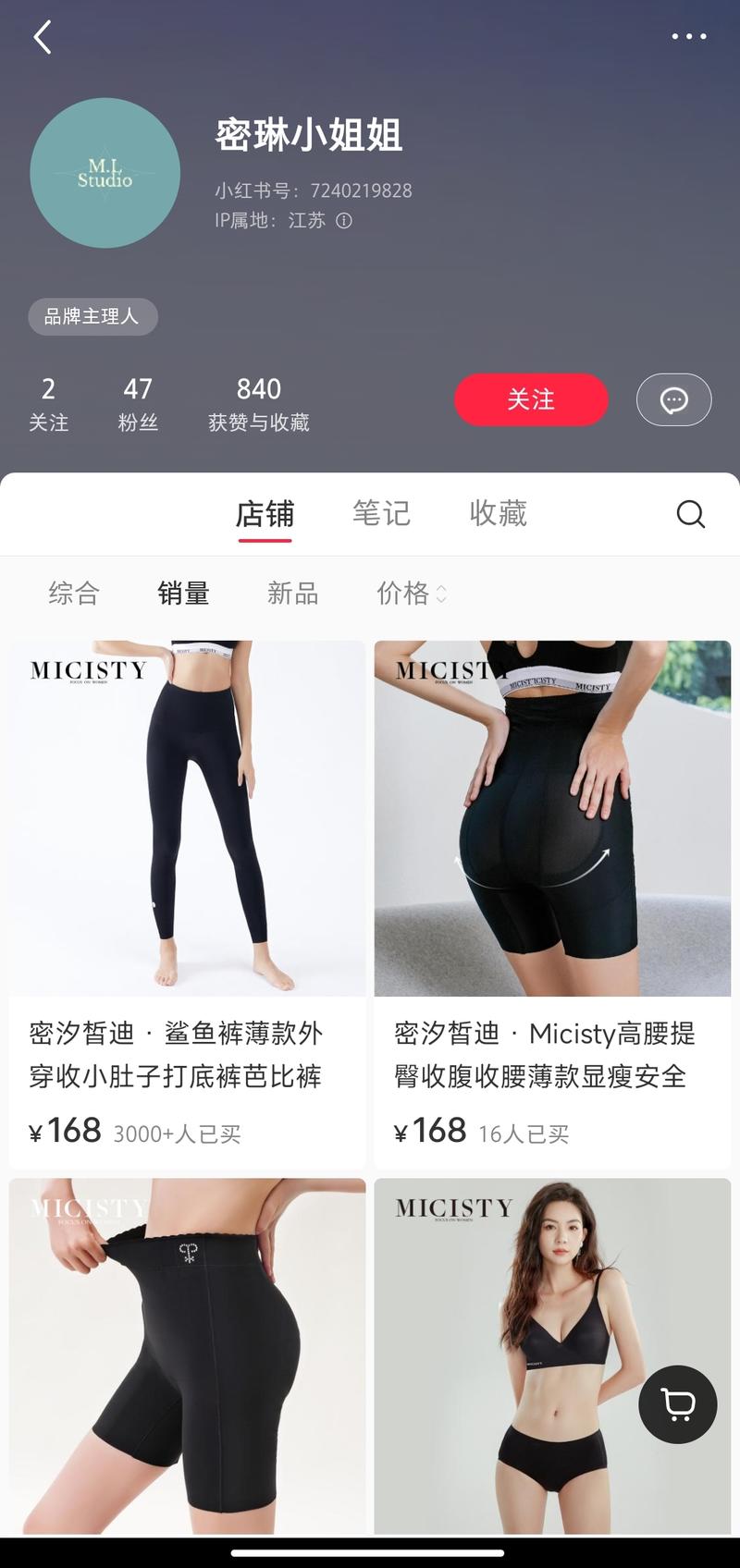Image resolution: width=740 pixels, height=1568 pixels.
Task: Open the search icon on the shop page
Action: (x=691, y=514)
